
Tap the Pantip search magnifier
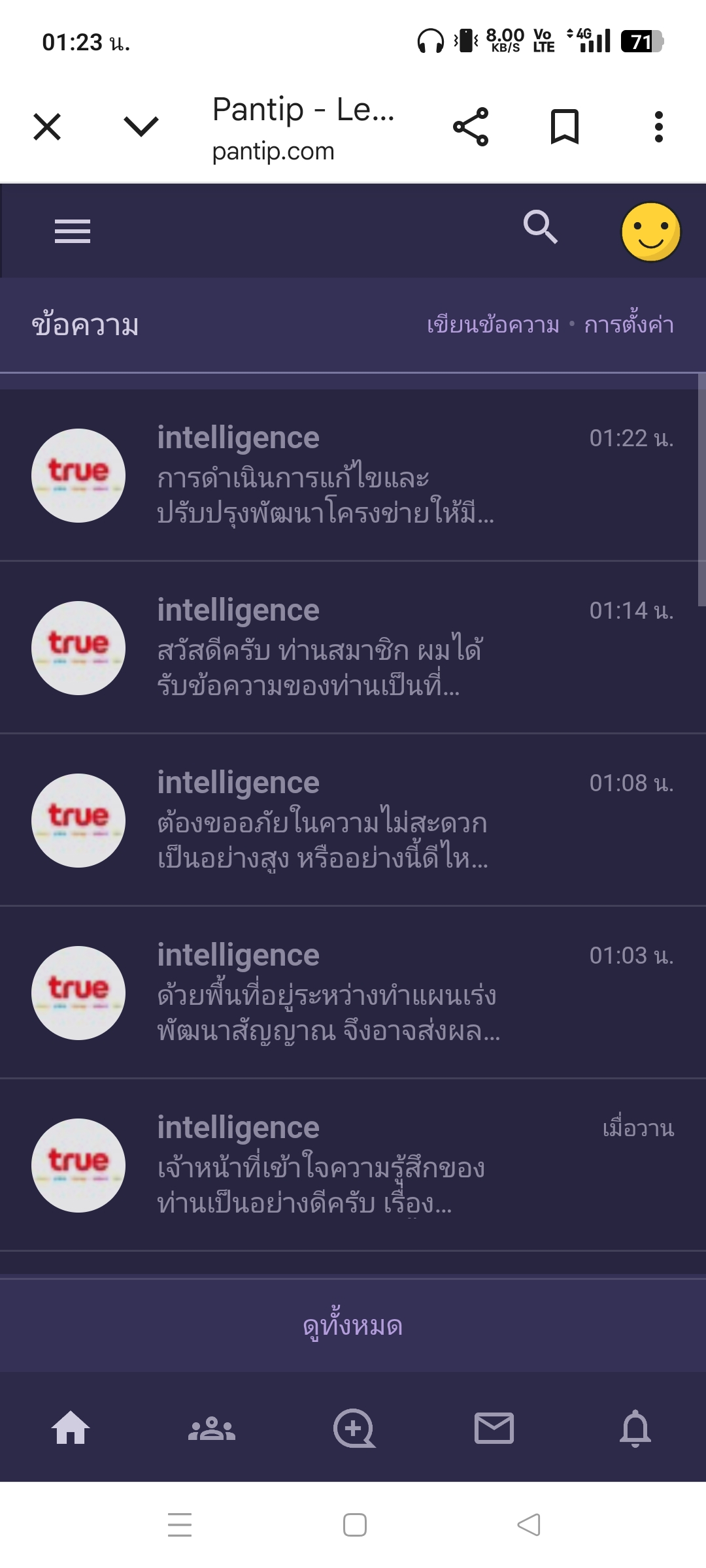[x=541, y=227]
